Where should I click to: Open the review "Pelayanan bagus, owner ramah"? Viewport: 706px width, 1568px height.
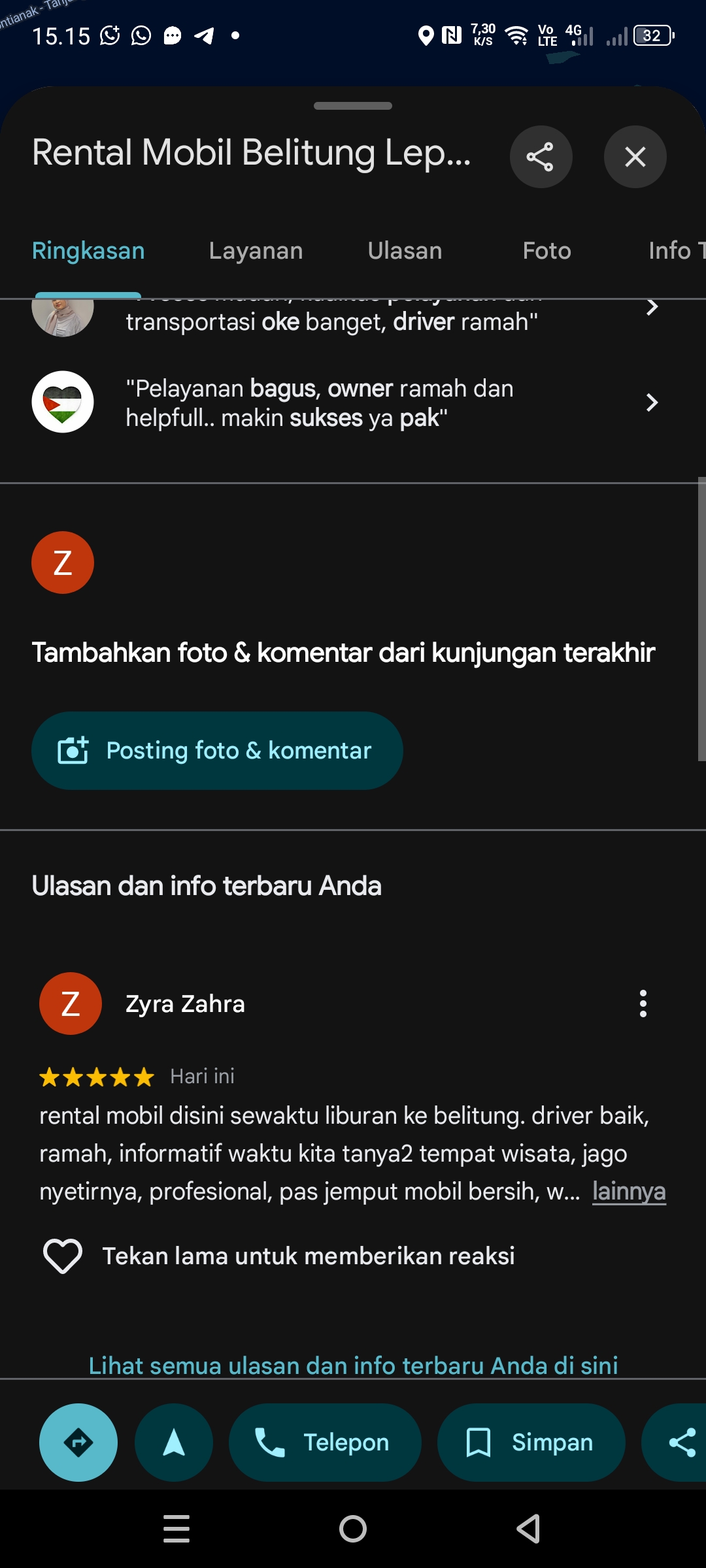coord(345,402)
